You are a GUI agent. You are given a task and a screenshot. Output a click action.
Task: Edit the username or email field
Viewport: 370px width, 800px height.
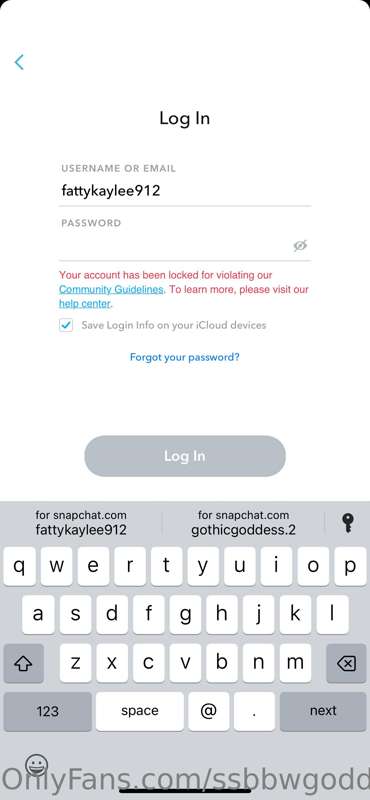pos(185,191)
